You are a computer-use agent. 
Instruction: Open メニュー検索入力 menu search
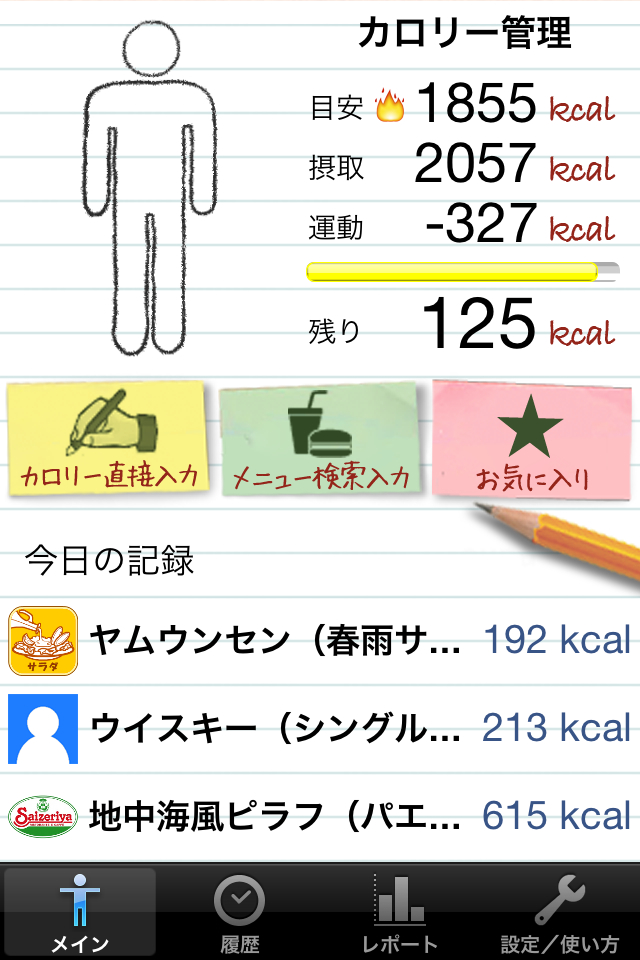click(x=320, y=440)
